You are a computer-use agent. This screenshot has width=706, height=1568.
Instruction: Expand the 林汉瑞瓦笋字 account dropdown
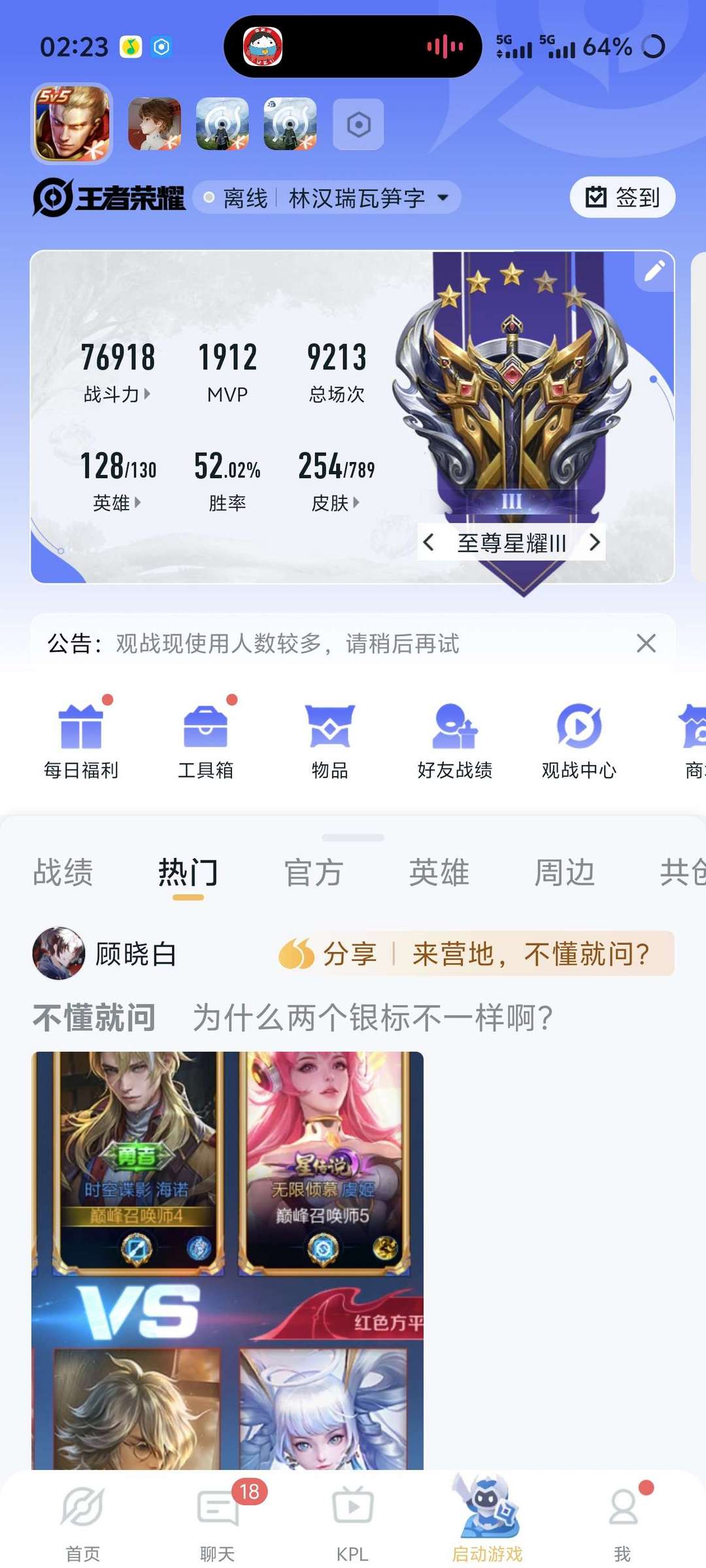(x=442, y=197)
